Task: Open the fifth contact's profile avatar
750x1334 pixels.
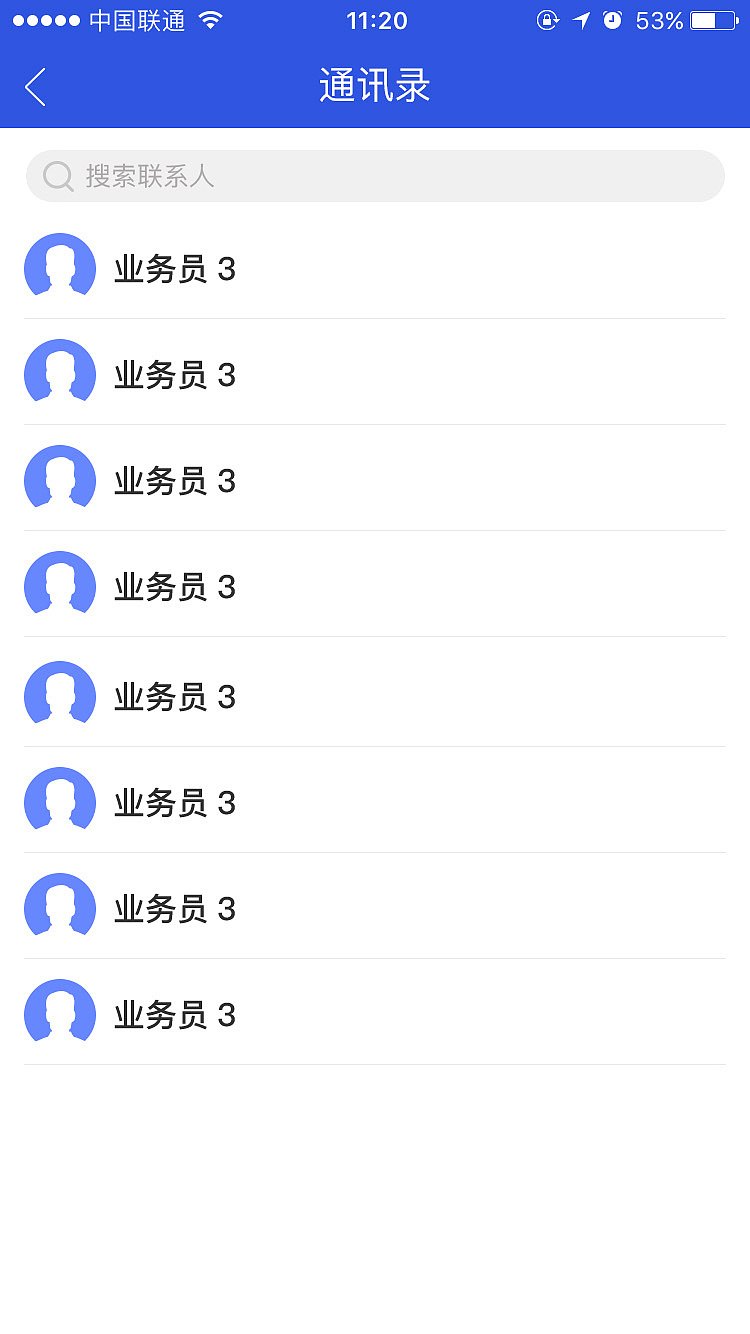Action: 60,694
